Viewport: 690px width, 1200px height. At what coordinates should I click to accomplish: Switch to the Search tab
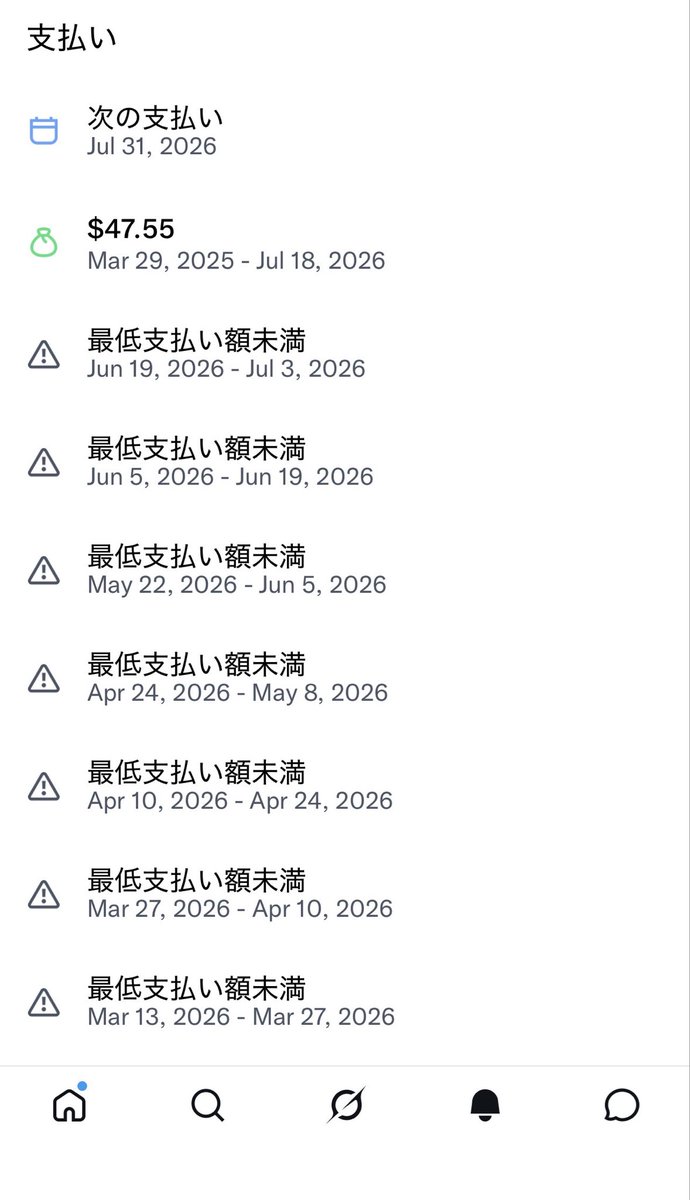(x=207, y=1105)
